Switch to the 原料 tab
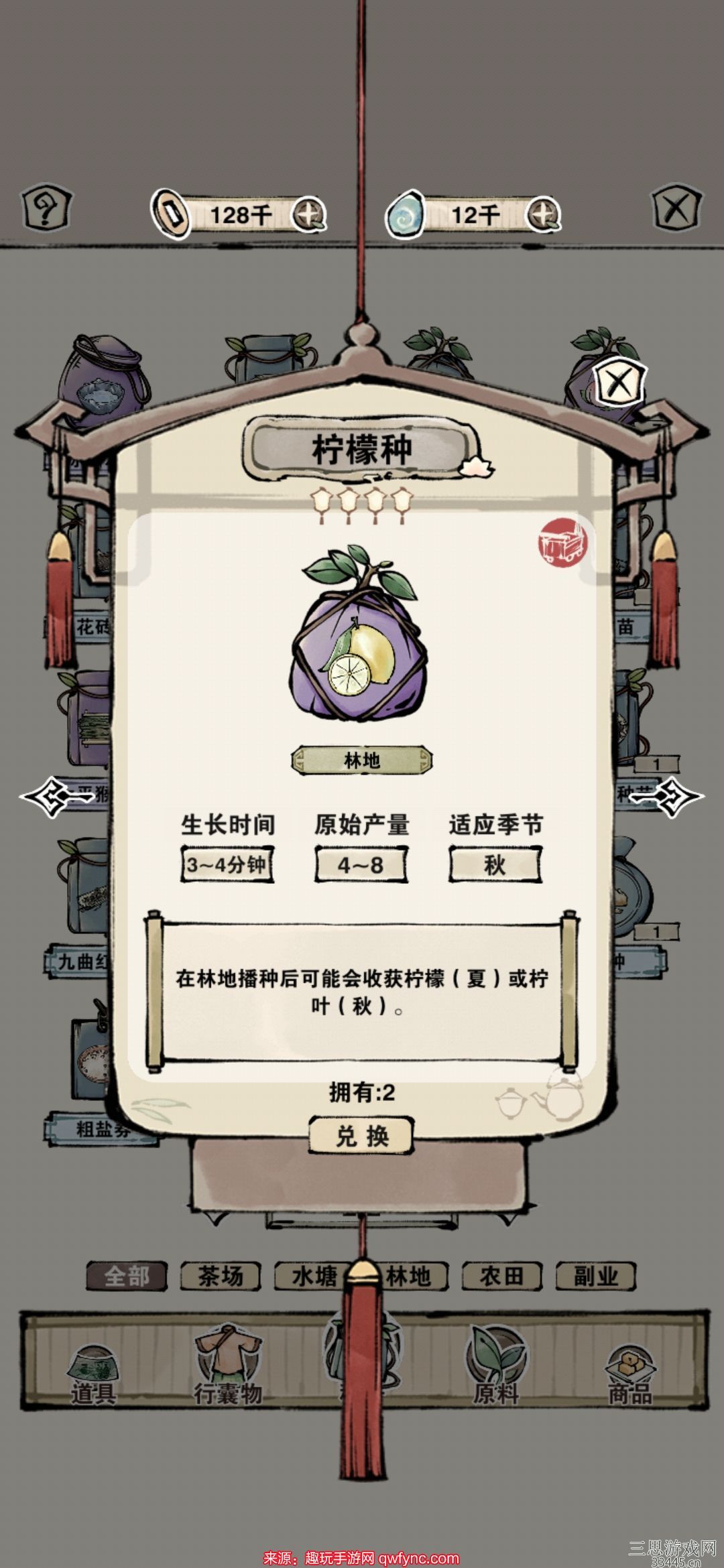Viewport: 724px width, 1568px height. pos(496,1374)
